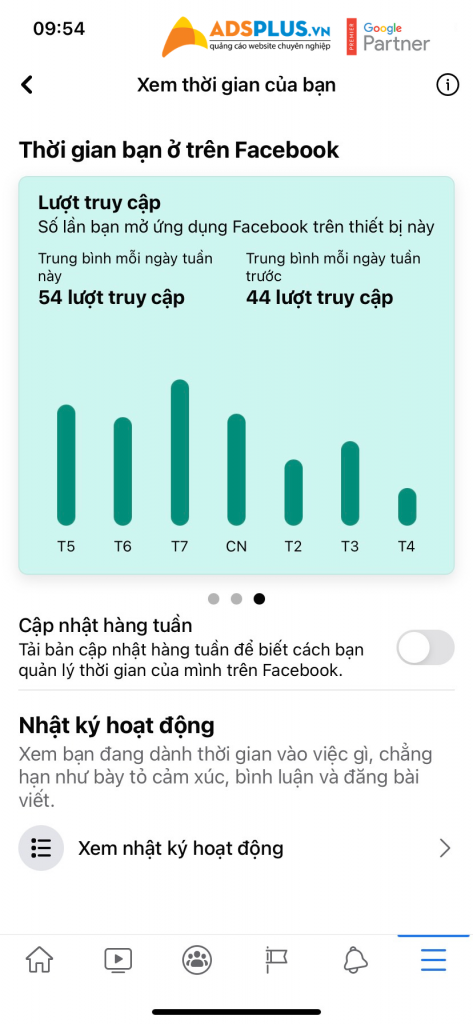Select the first page indicator dot
This screenshot has width=473, height=1024.
214,598
